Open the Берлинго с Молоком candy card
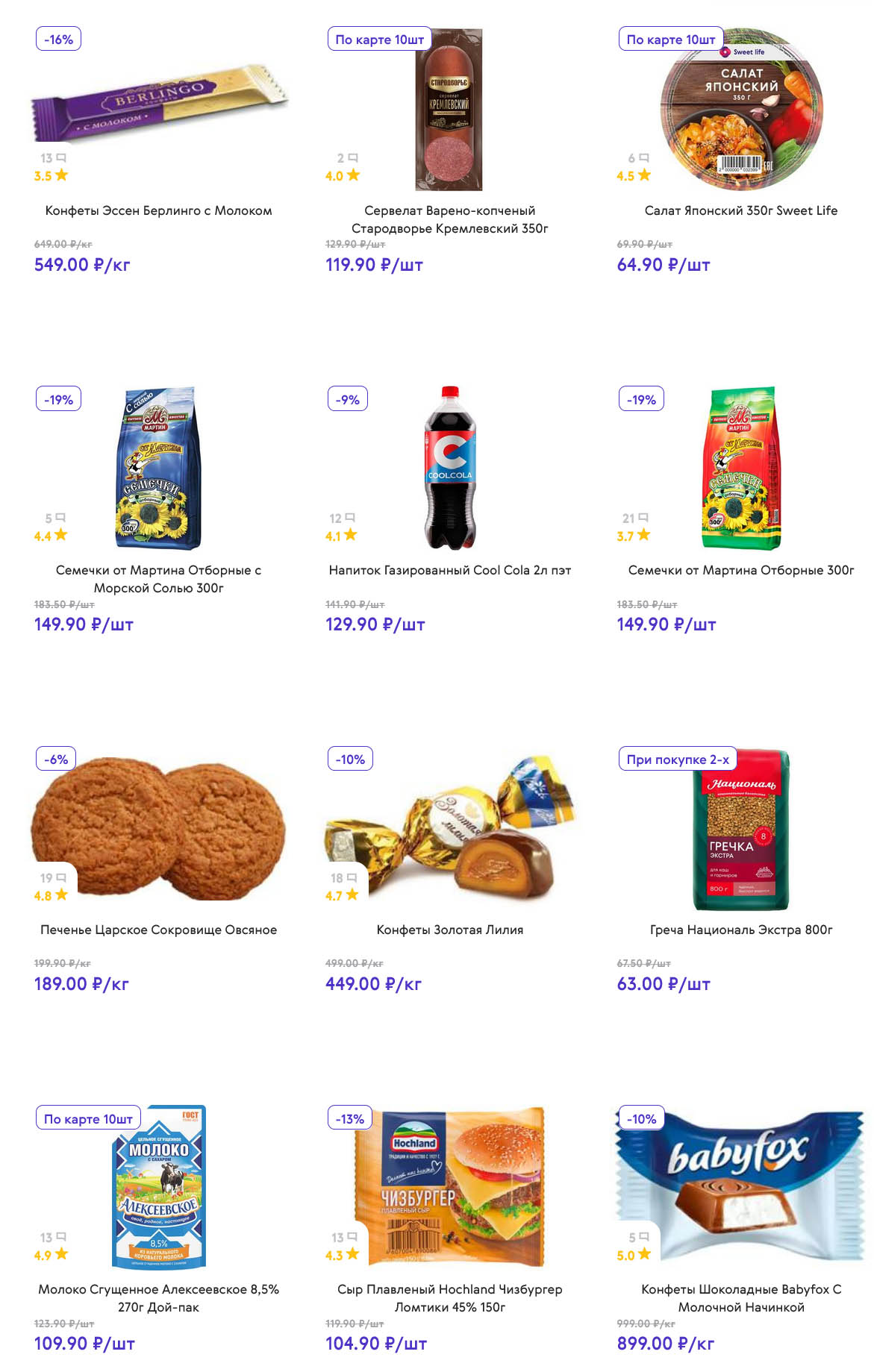The width and height of the screenshot is (874, 1372). click(x=158, y=210)
